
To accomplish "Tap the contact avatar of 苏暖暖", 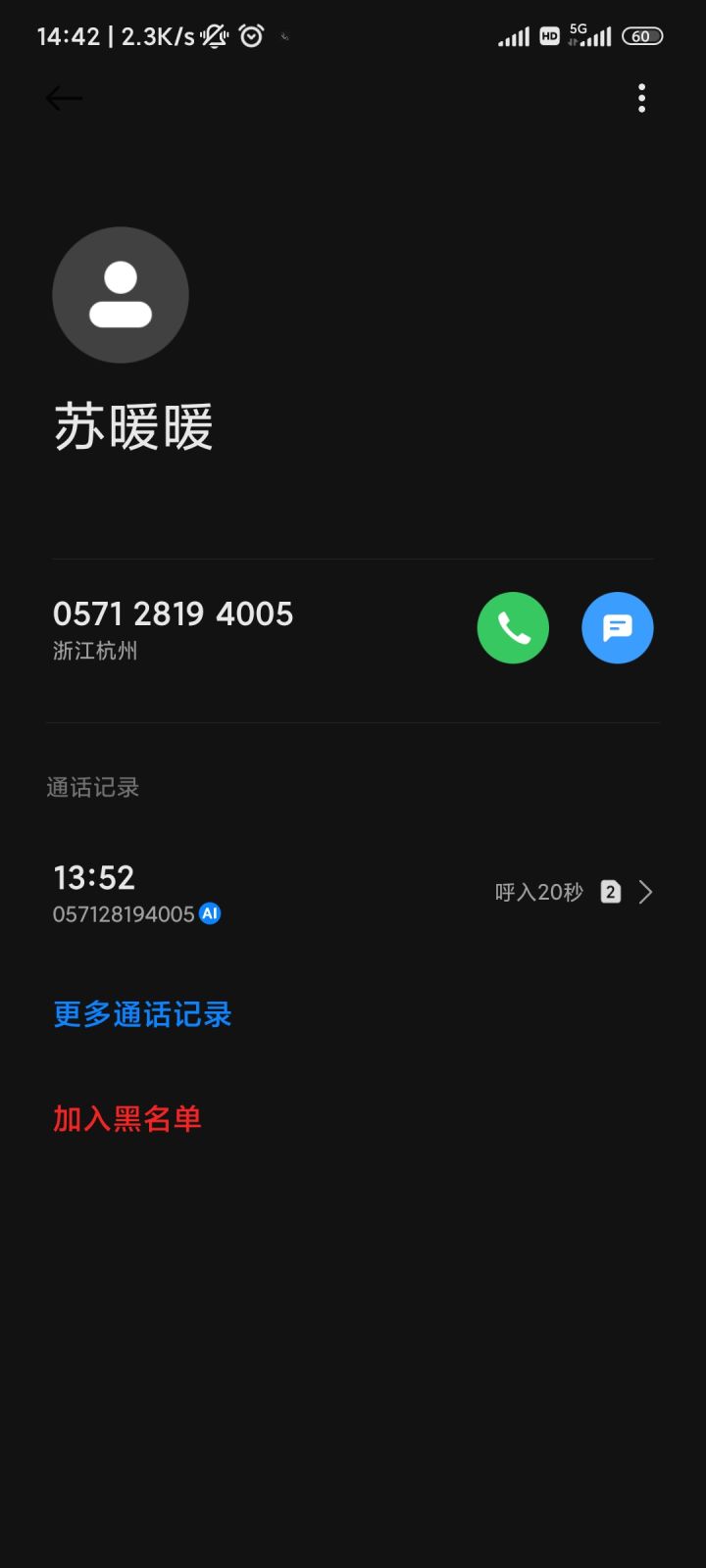I will [121, 295].
